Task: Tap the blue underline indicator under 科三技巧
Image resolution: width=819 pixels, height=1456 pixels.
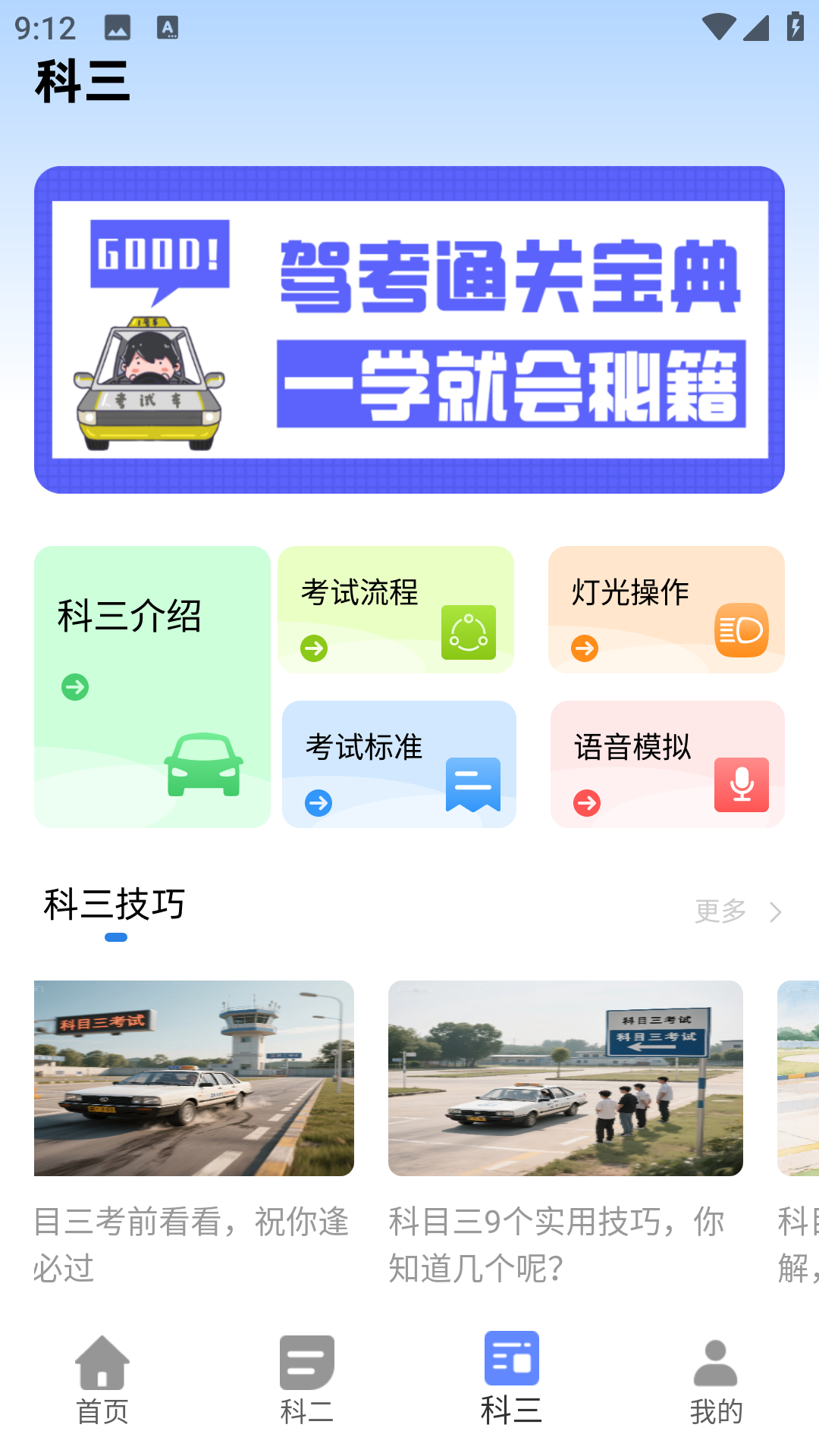Action: point(117,938)
